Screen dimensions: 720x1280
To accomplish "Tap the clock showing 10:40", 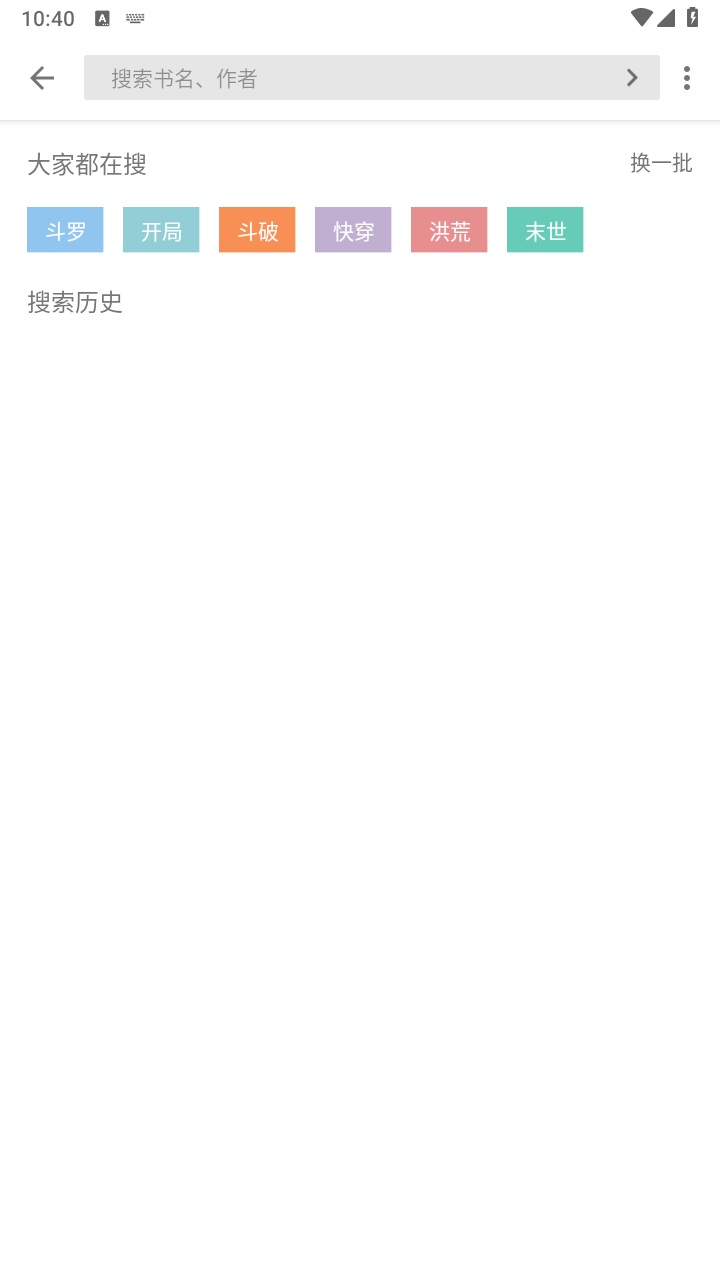I will click(x=48, y=17).
